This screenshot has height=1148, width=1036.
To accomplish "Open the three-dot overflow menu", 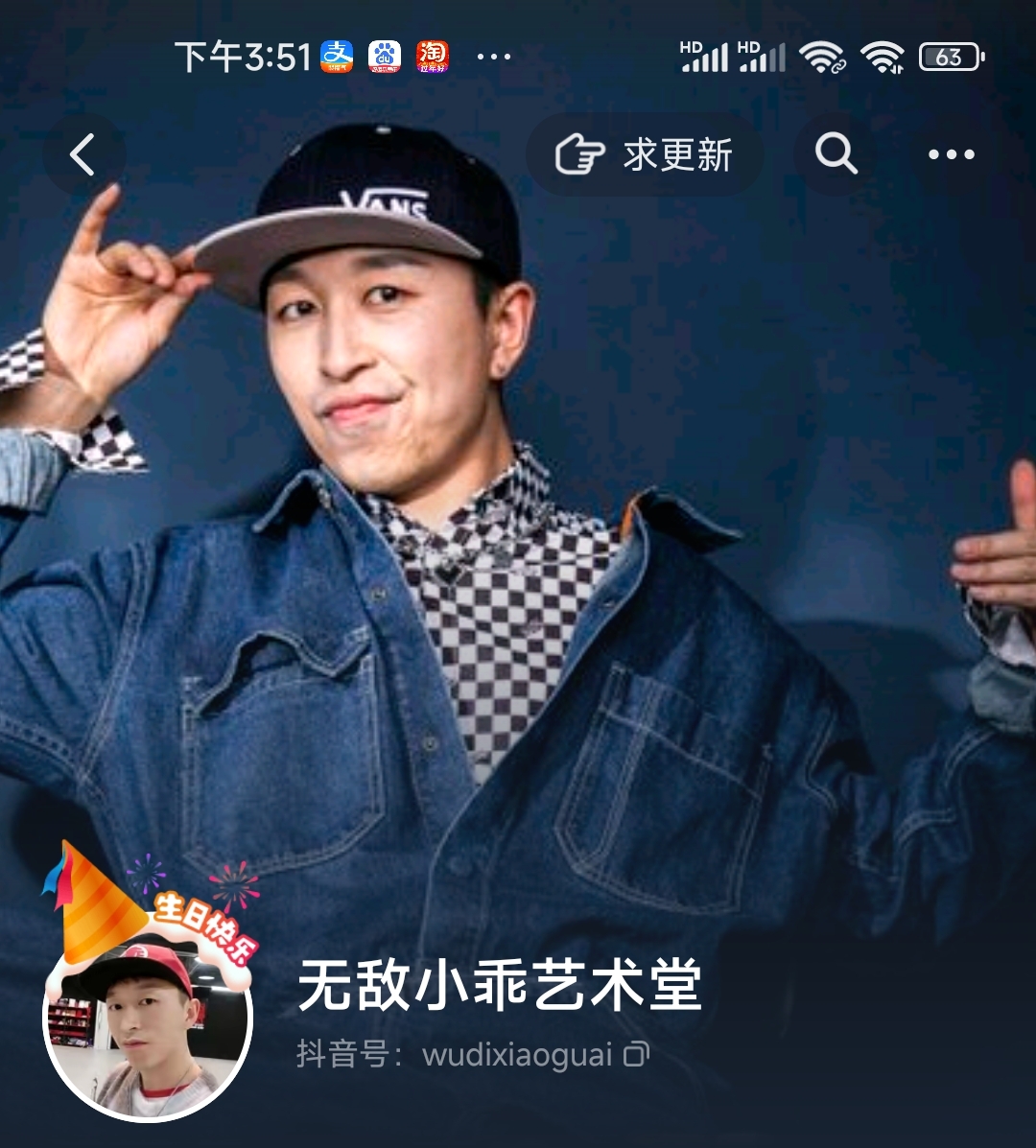I will pos(951,154).
